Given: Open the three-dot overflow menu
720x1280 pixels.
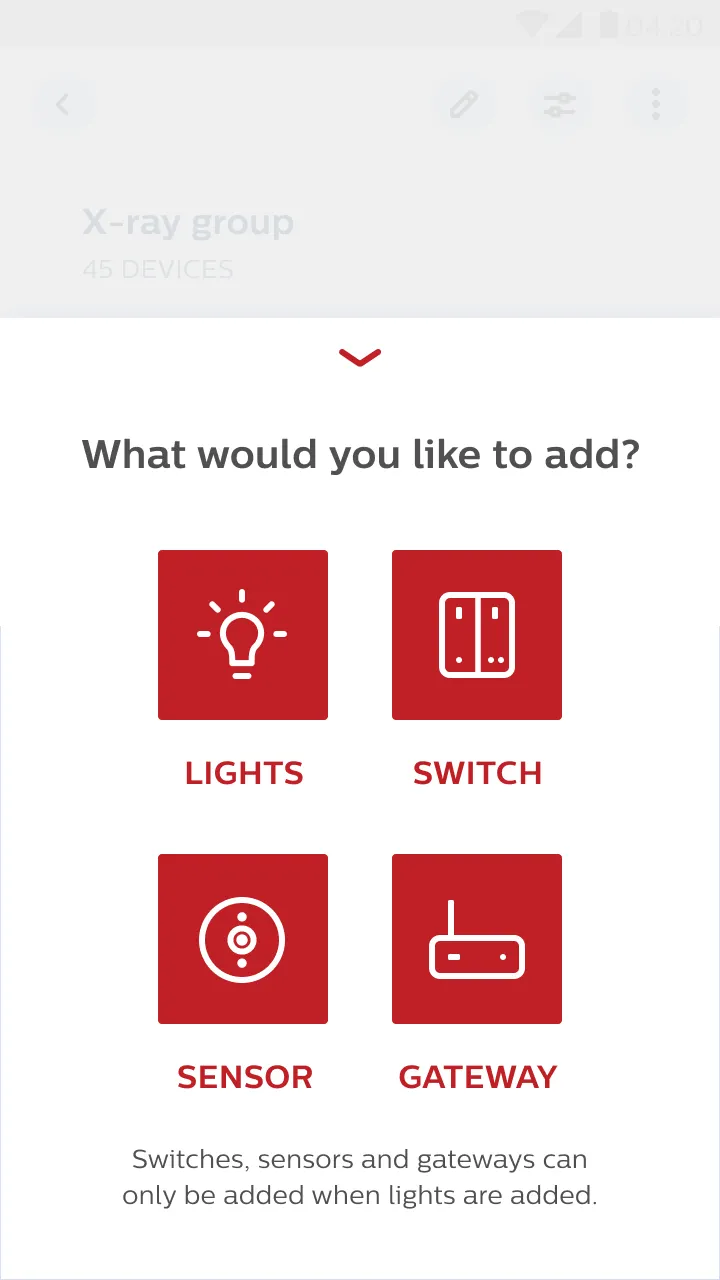Looking at the screenshot, I should [x=656, y=104].
